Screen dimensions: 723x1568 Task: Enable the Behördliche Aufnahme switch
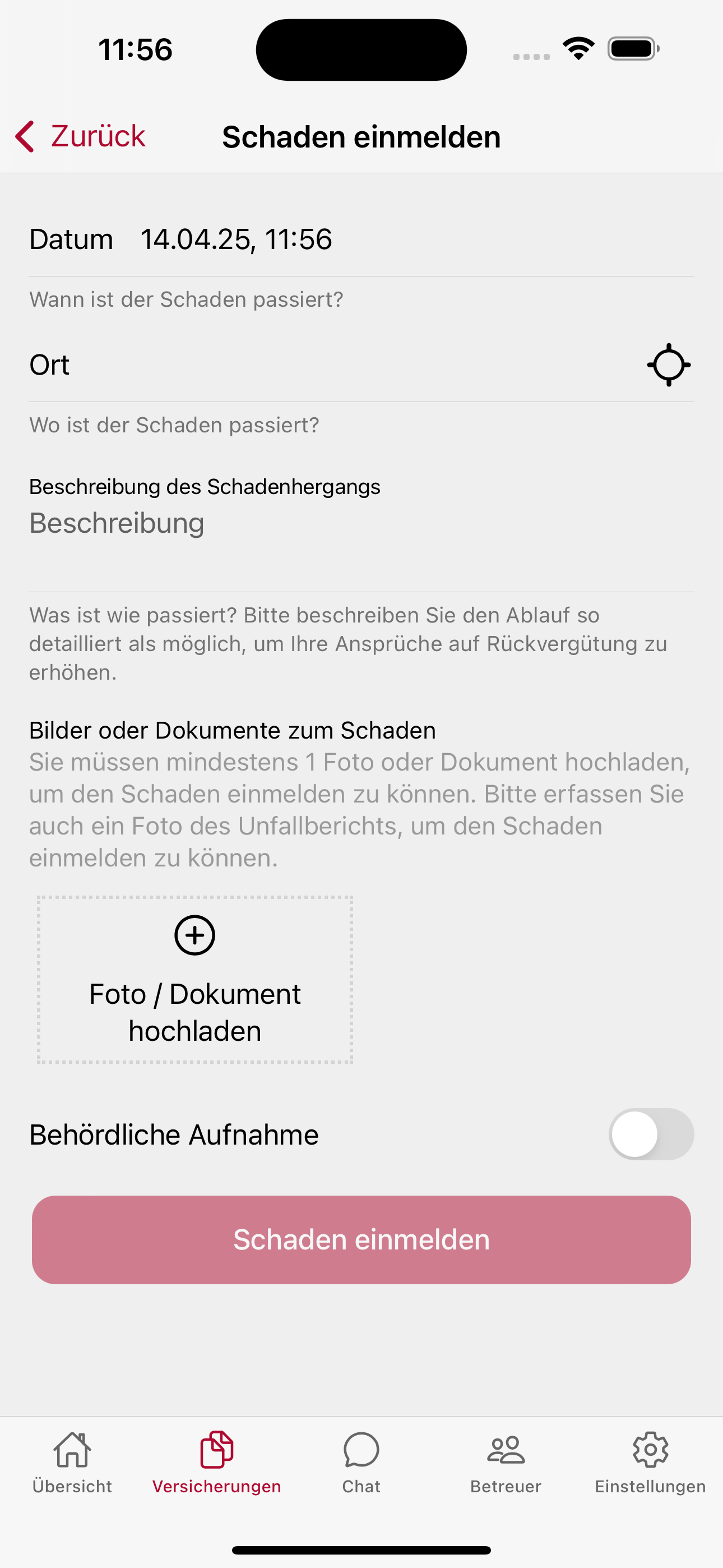tap(651, 1134)
